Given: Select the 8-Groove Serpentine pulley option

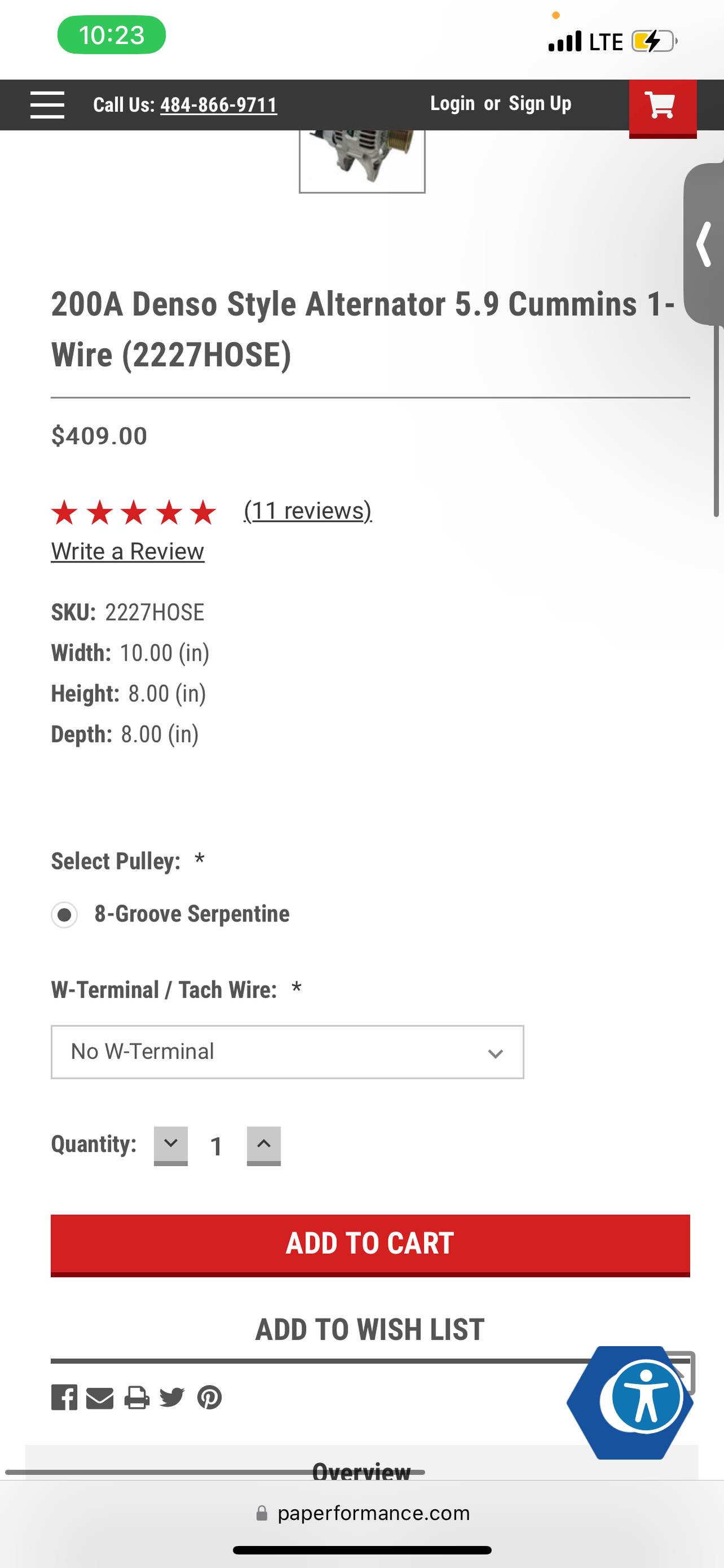Looking at the screenshot, I should 64,914.
